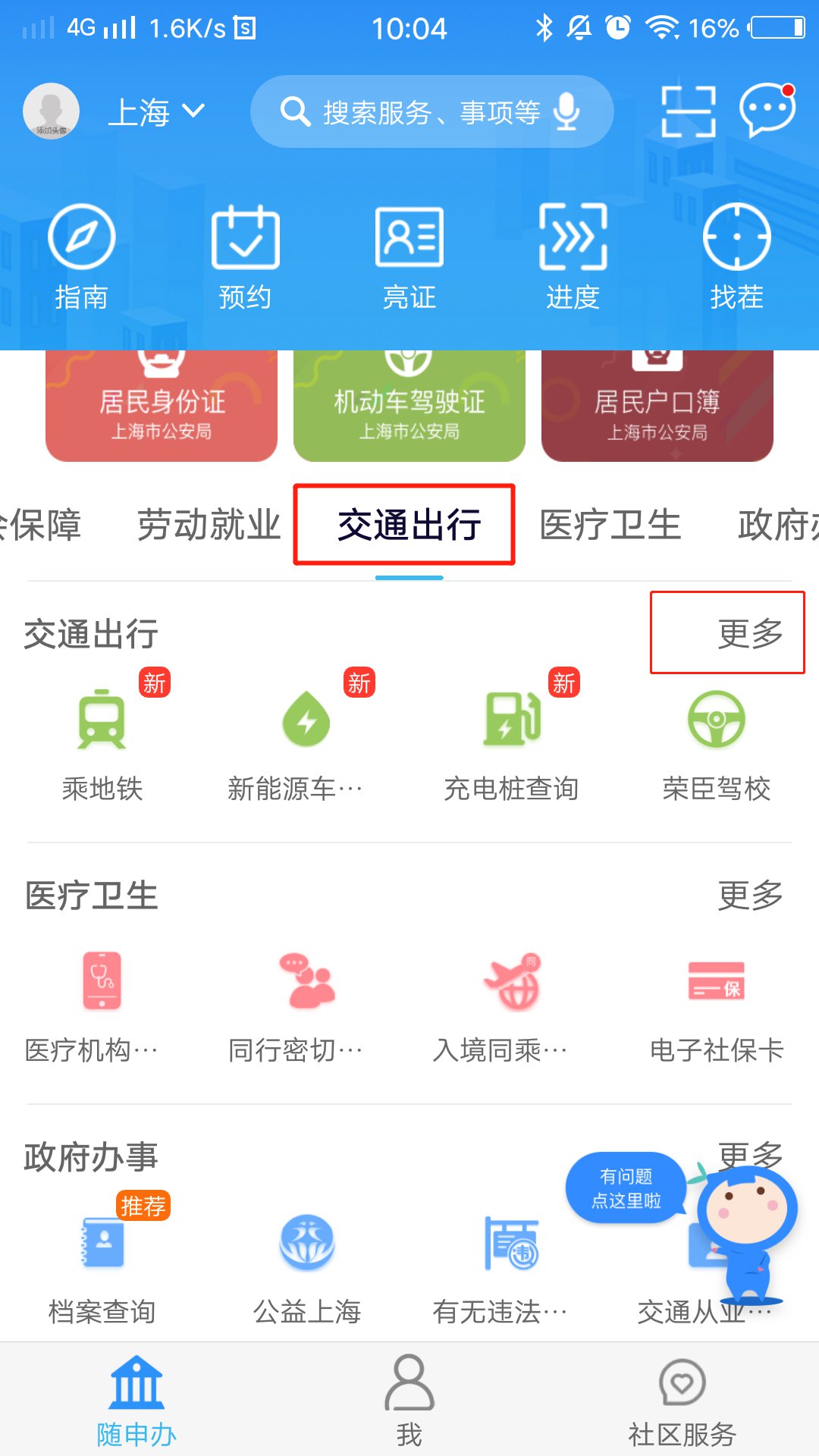Tap the 搜索服务、事项等 search box

409,112
